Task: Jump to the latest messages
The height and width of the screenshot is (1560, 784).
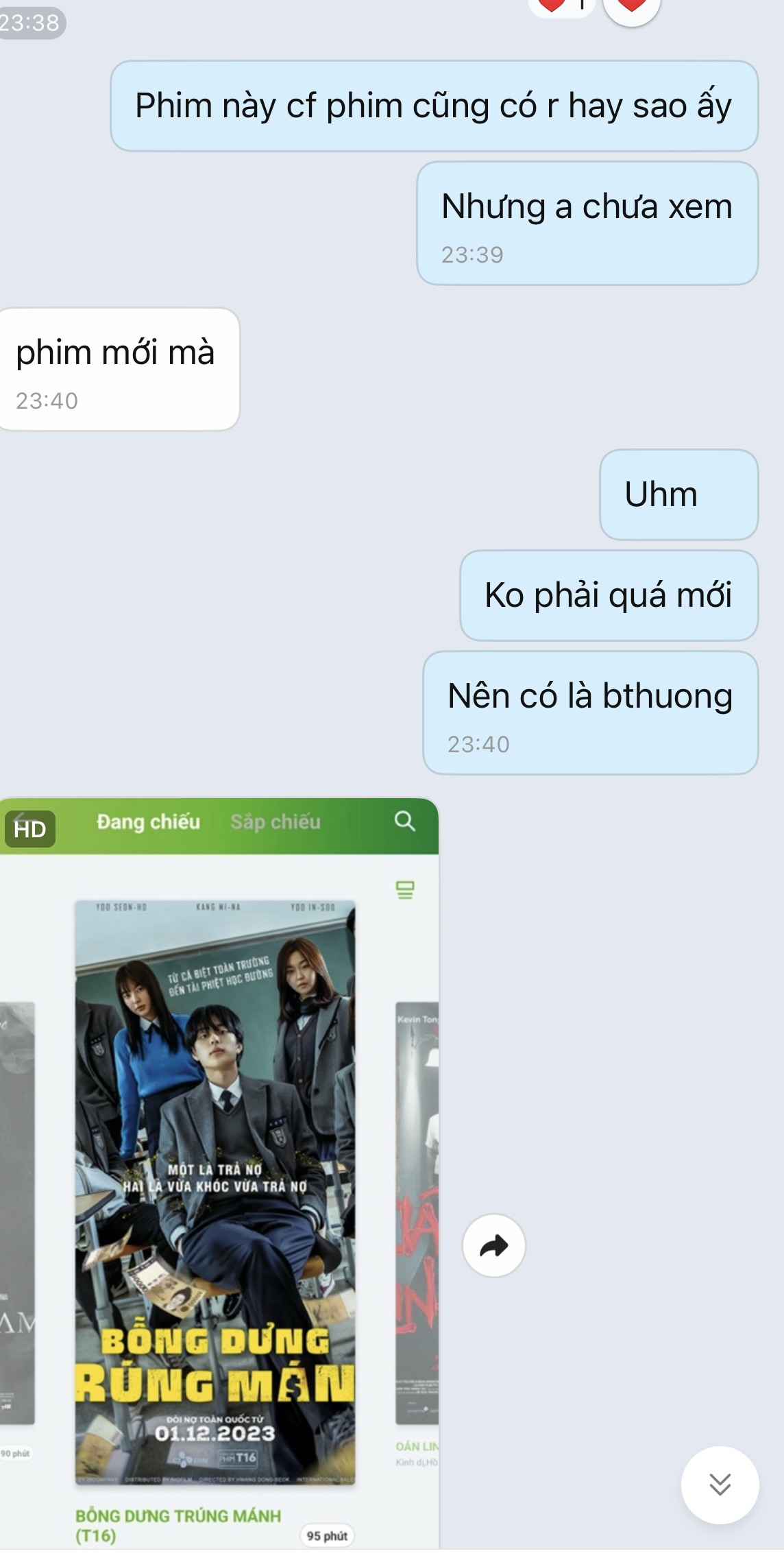Action: click(720, 1485)
